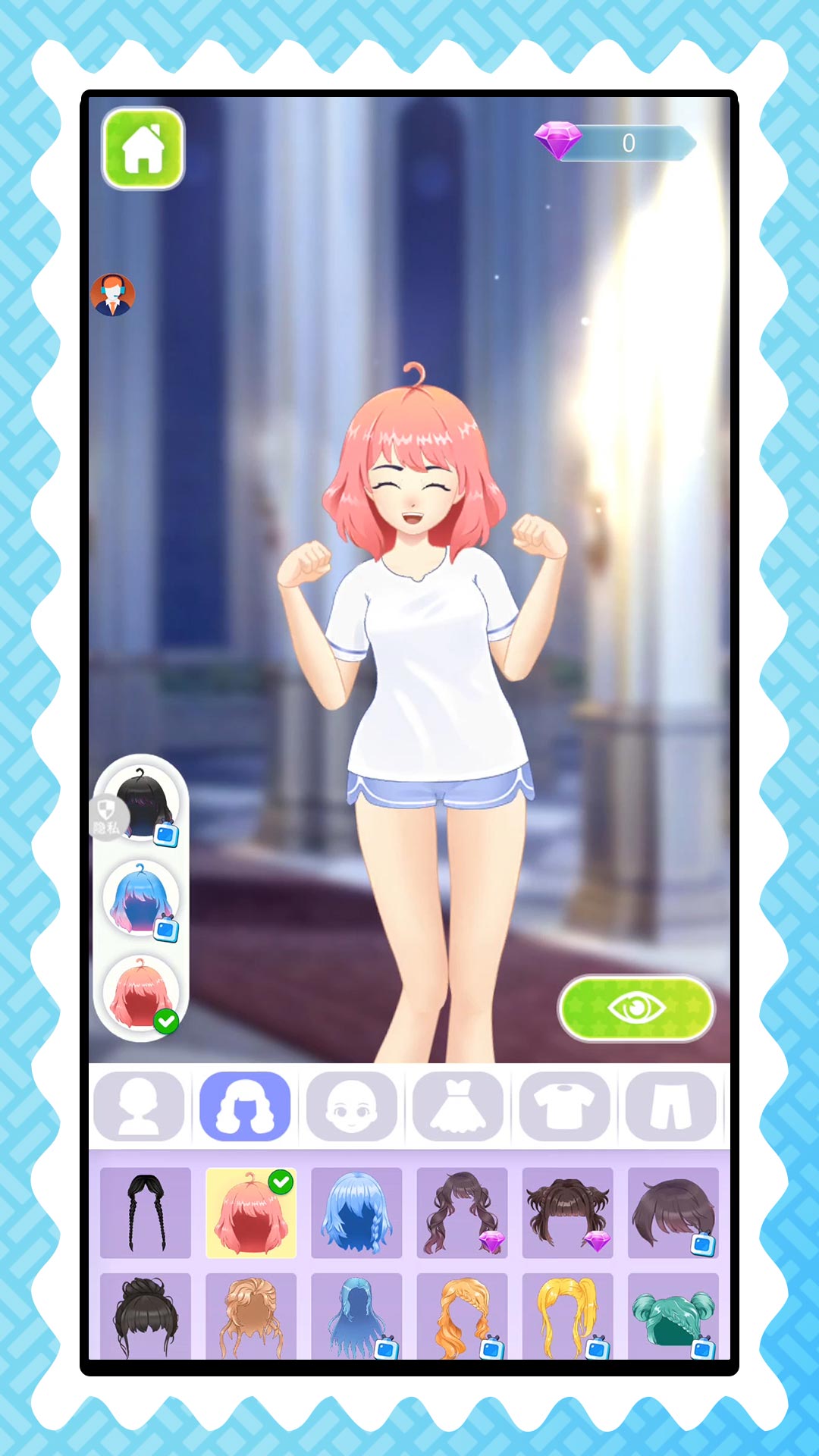Open the pants category tab

click(670, 1106)
